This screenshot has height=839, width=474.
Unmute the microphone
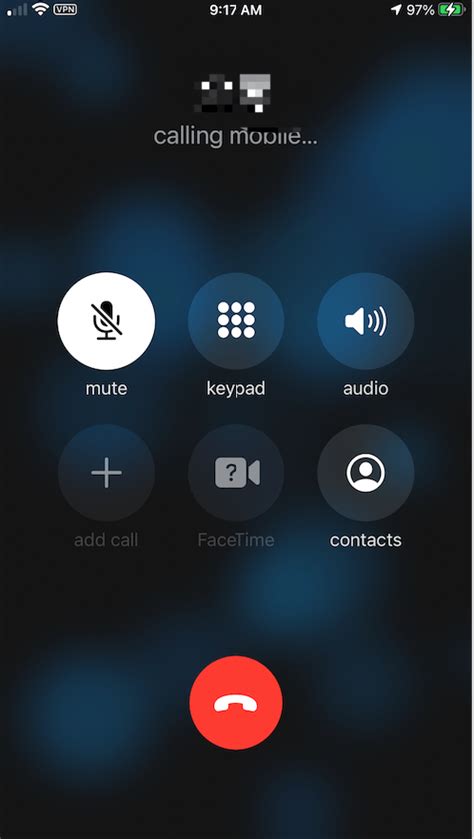coord(106,321)
